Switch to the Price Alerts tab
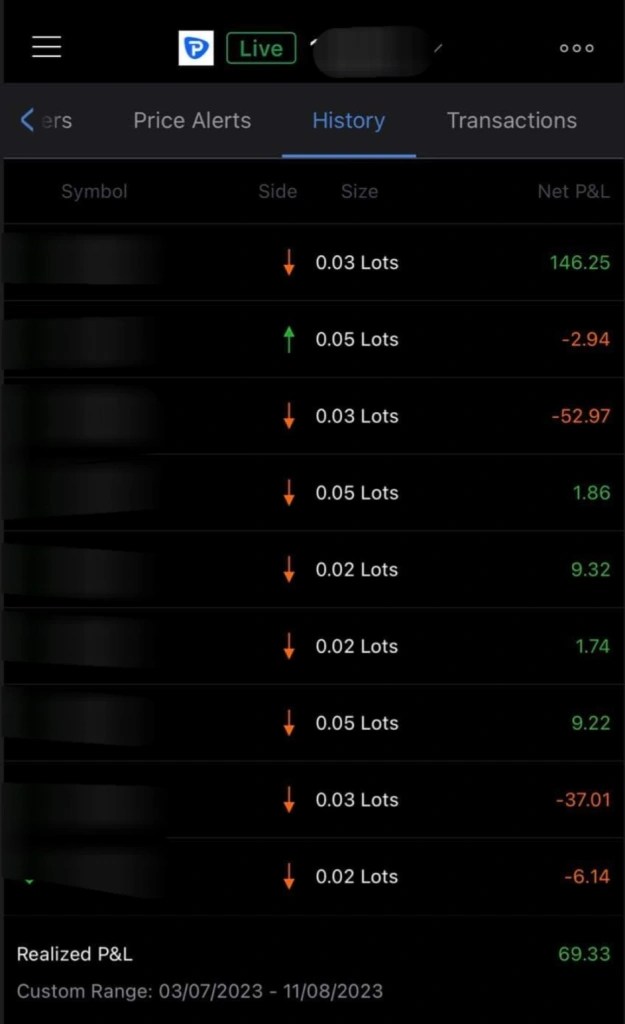This screenshot has height=1024, width=625. click(192, 121)
